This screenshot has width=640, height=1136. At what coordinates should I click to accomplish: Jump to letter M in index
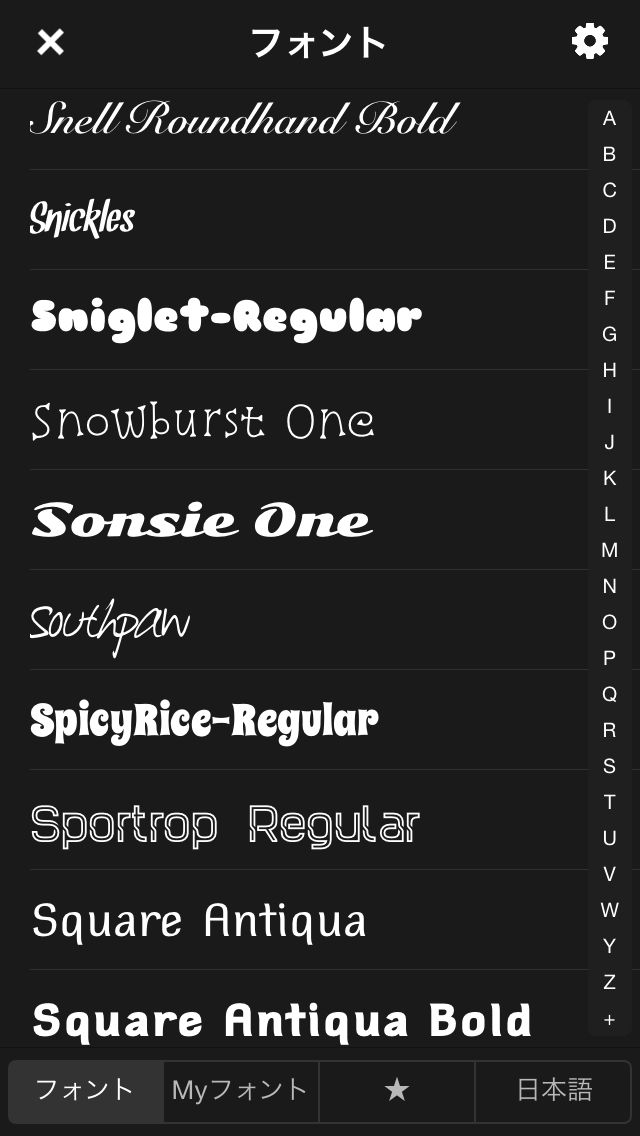(609, 550)
